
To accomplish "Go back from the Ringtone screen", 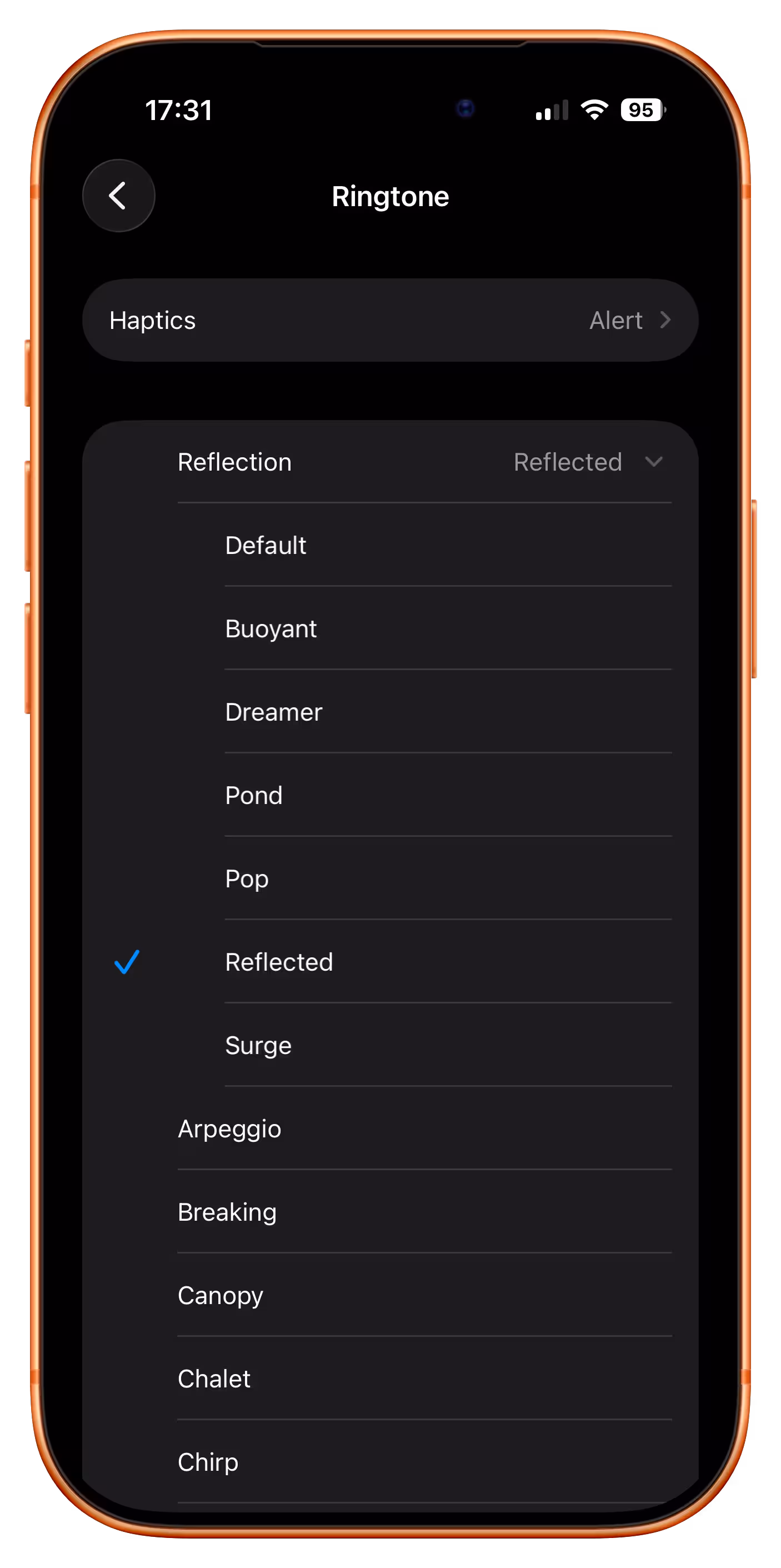I will (x=118, y=196).
